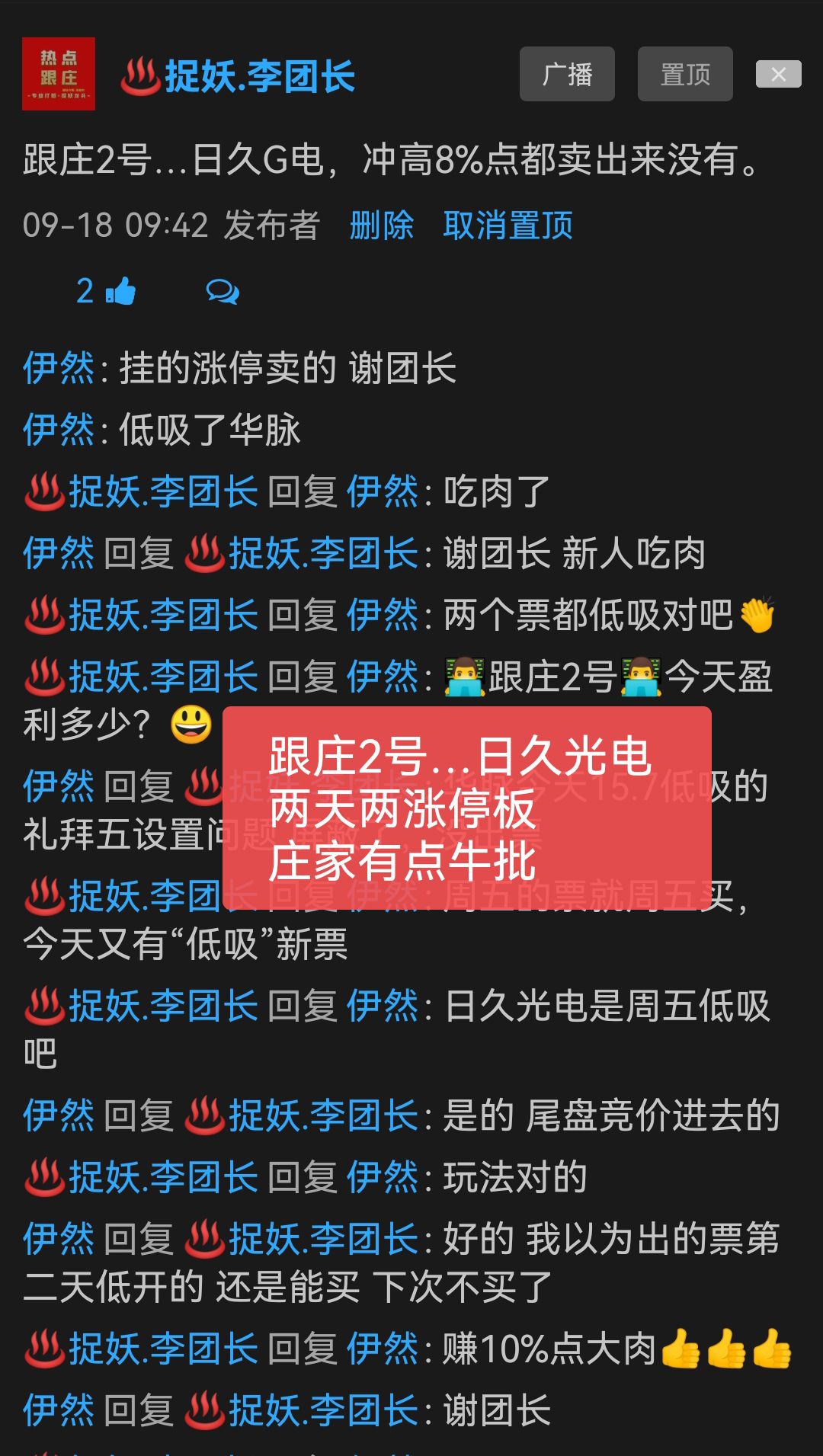Image resolution: width=823 pixels, height=1456 pixels.
Task: Open 捉妖.李团长's profile from the post header
Action: (x=259, y=76)
